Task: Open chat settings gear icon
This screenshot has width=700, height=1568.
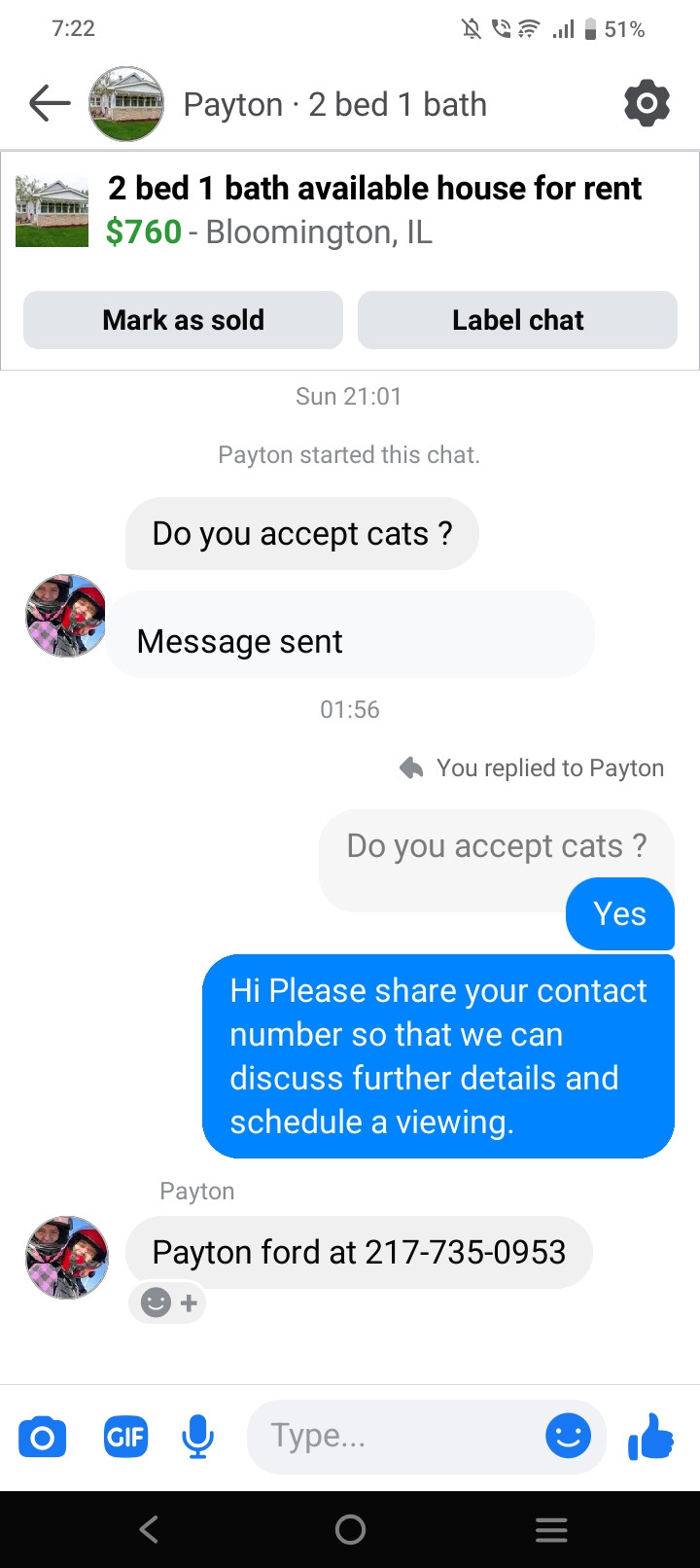Action: [x=647, y=103]
